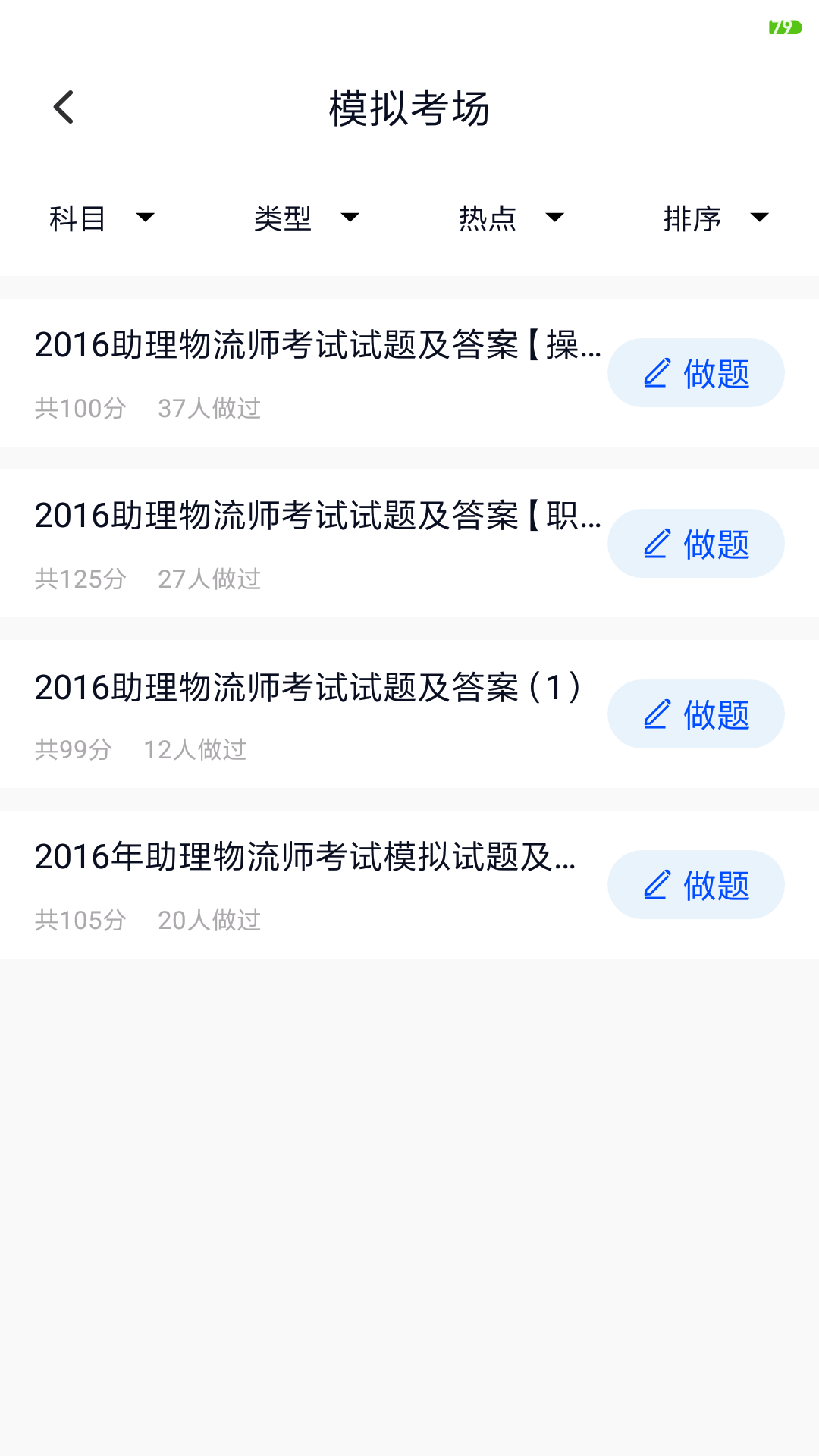Tap the pencil icon on the 99-point paper row
The image size is (819, 1456).
657,714
